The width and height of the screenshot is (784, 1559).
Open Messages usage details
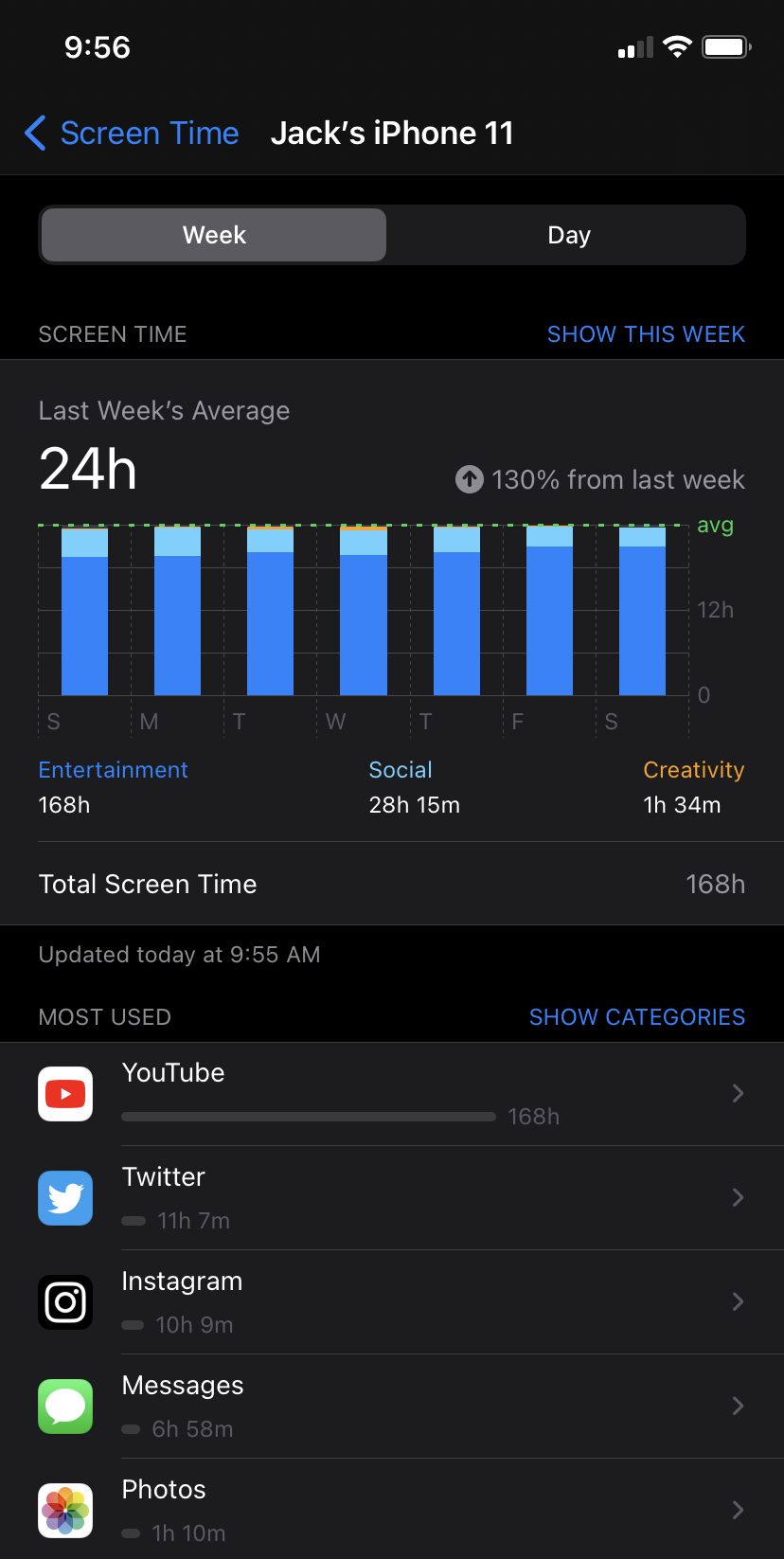tap(392, 1407)
